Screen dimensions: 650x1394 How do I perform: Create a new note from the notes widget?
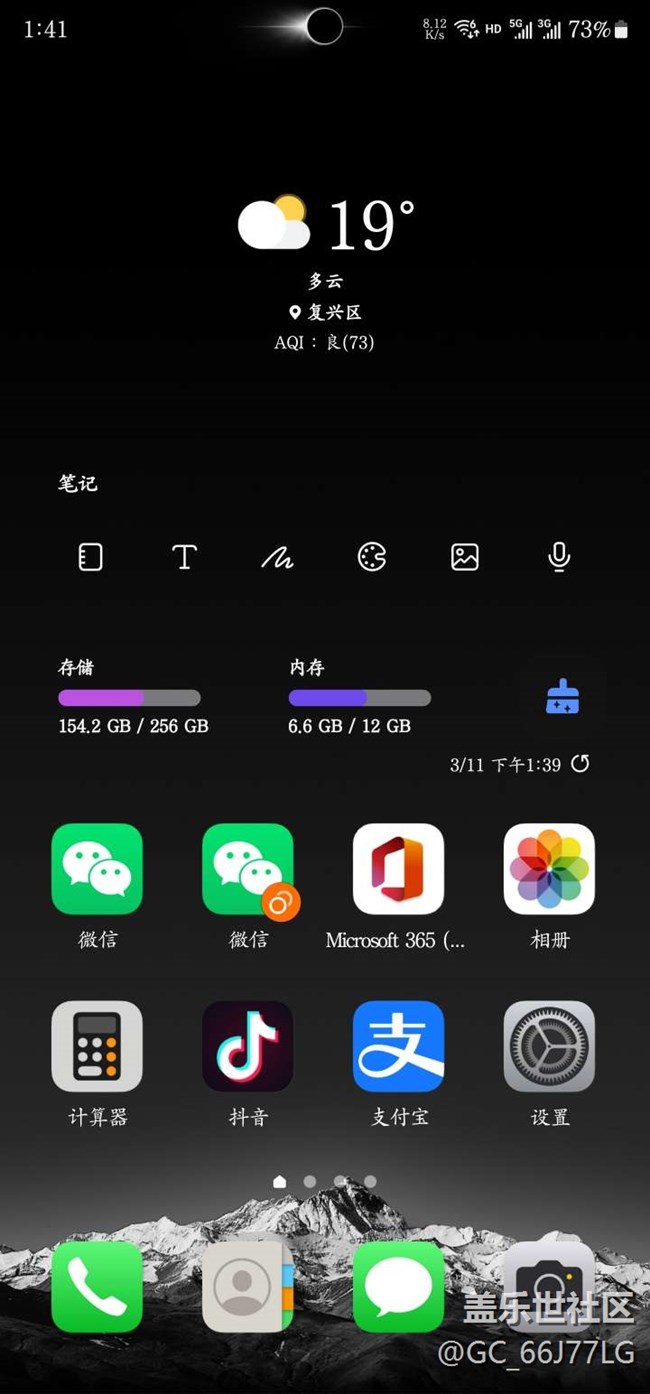[x=91, y=557]
